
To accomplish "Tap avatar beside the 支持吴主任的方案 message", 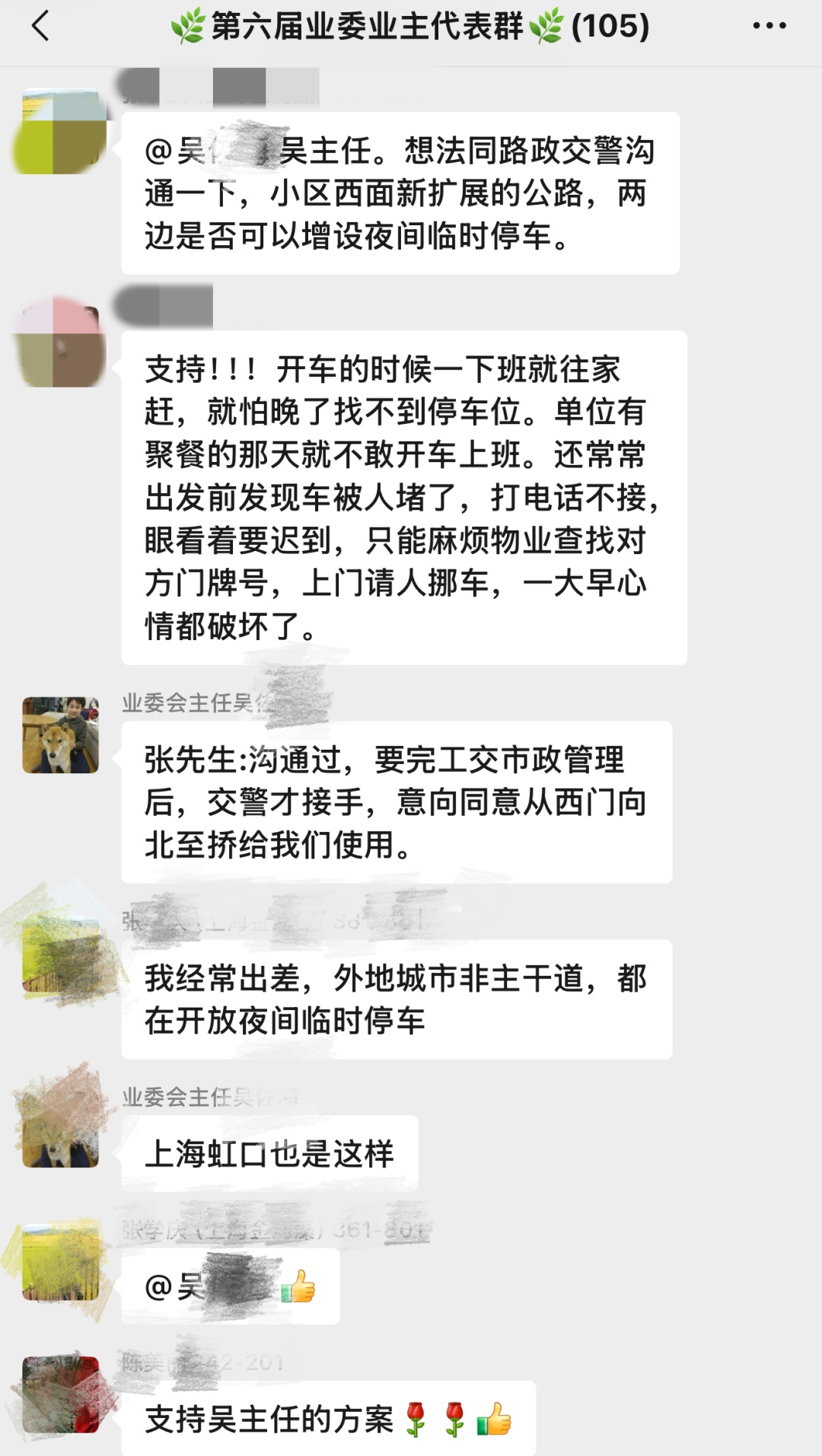I will (x=61, y=1394).
